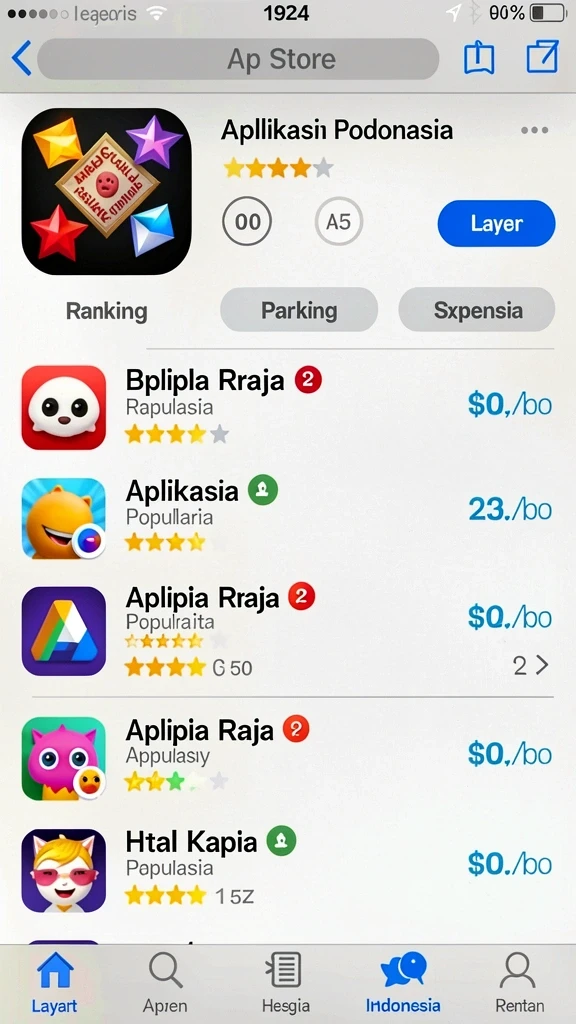Screen dimensions: 576x1024
Task: Switch to the Hesgia tab
Action: [x=285, y=982]
